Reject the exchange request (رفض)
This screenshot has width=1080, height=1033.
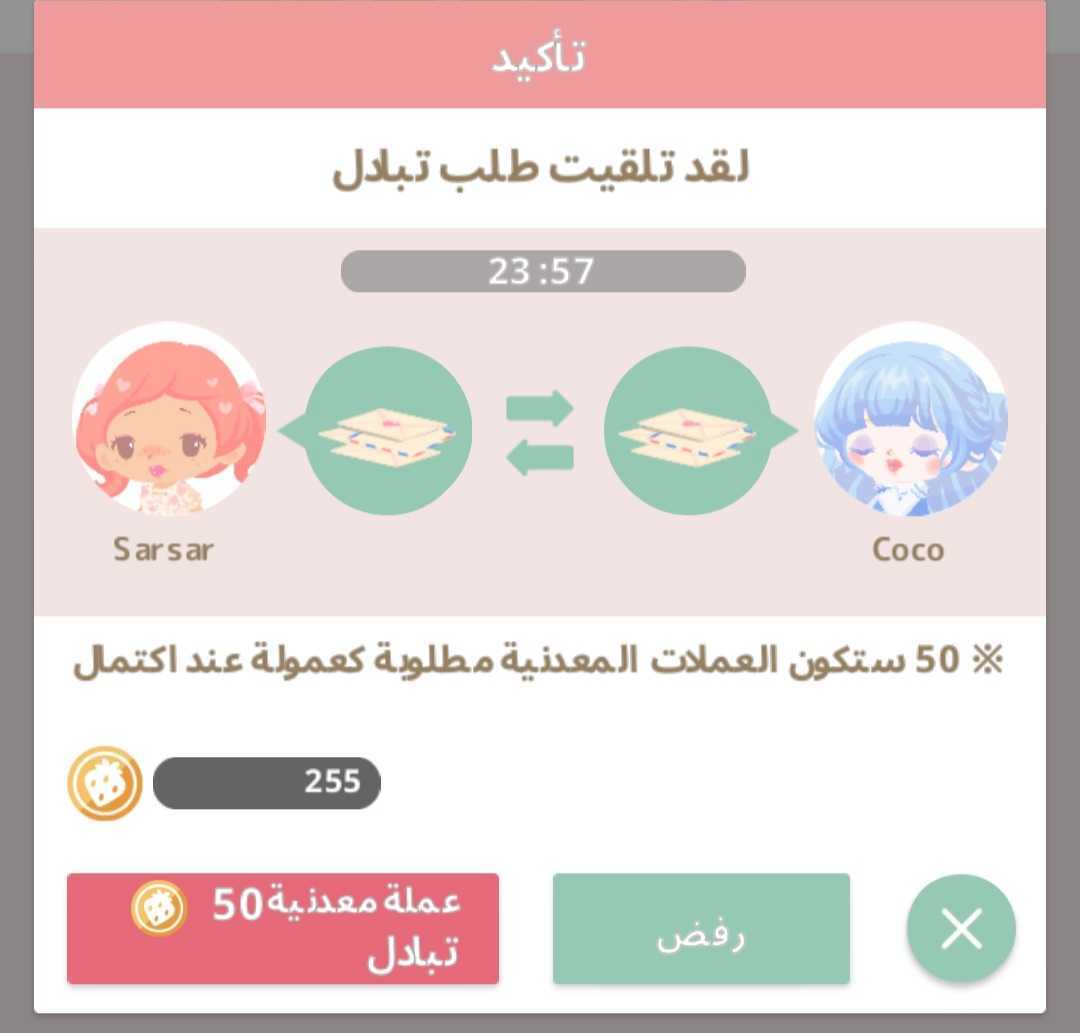click(x=701, y=929)
